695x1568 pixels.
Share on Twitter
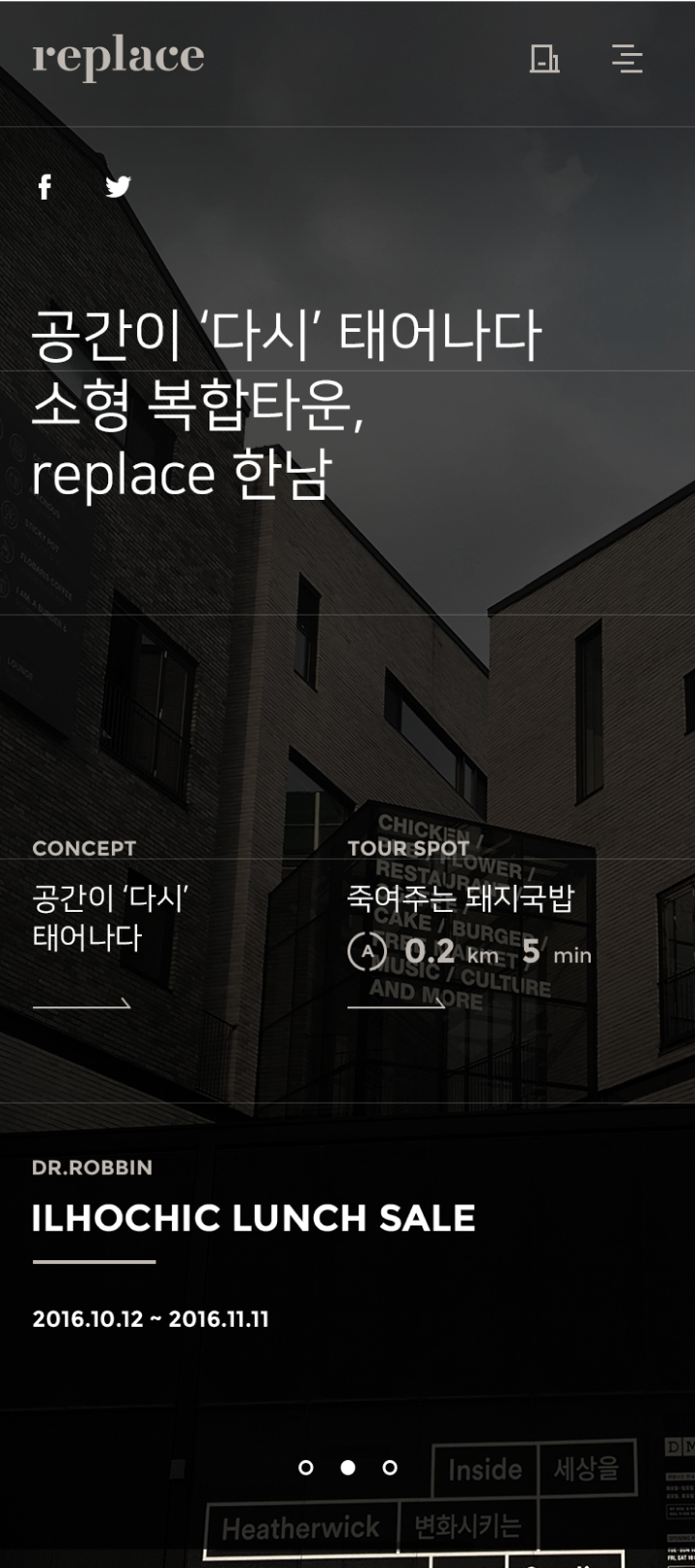coord(118,187)
